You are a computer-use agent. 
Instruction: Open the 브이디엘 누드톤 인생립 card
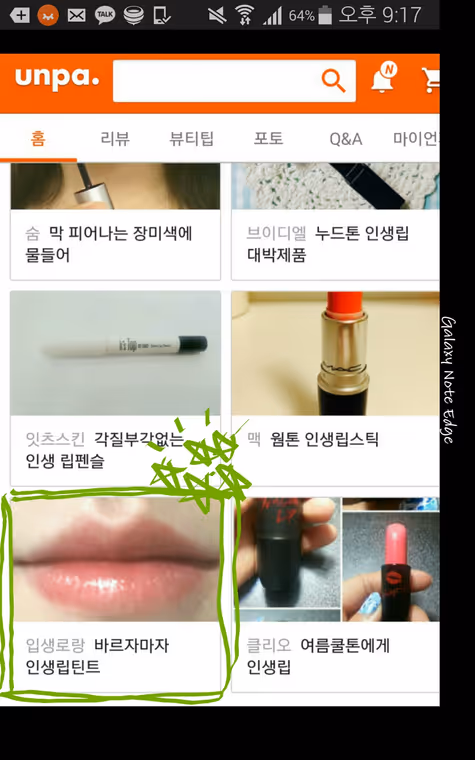335,222
